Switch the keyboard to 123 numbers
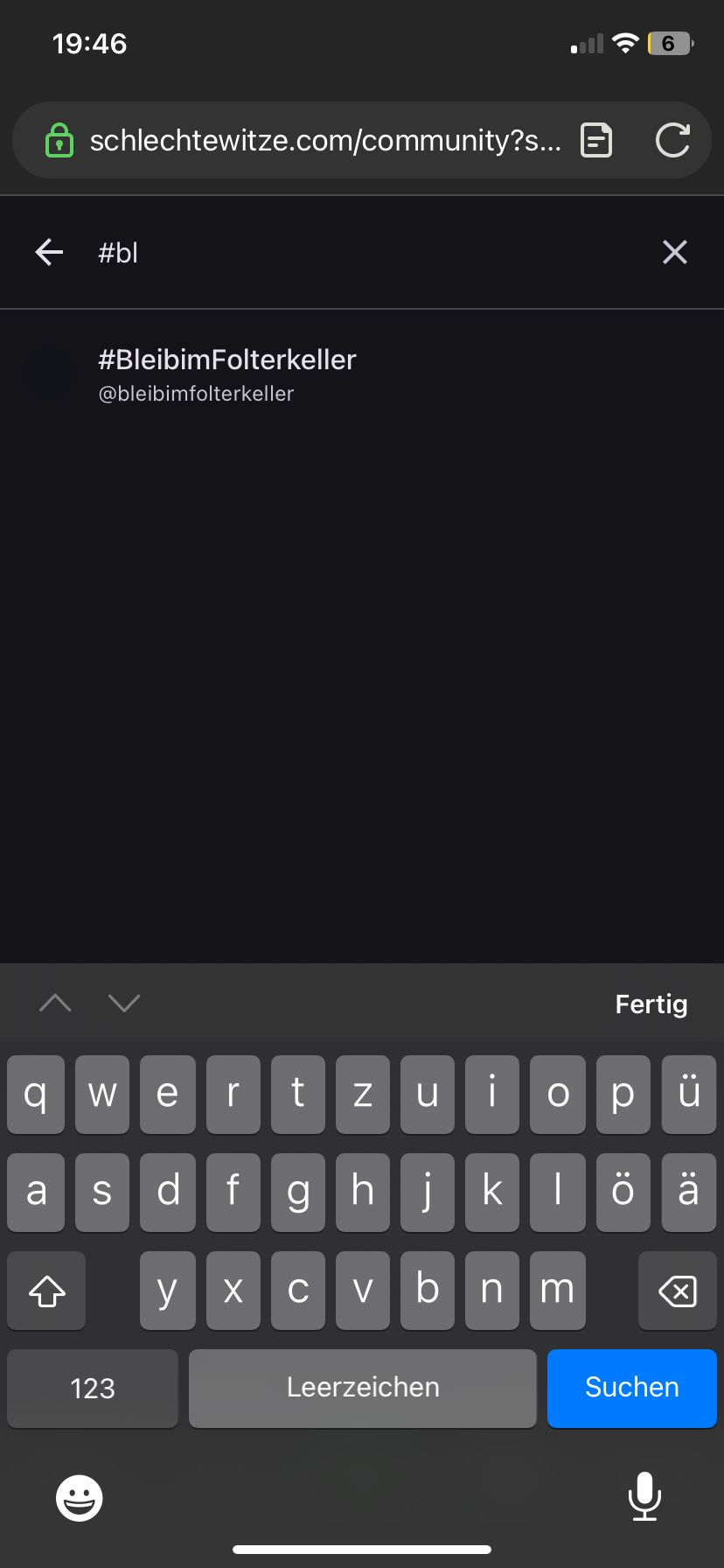 (x=93, y=1388)
